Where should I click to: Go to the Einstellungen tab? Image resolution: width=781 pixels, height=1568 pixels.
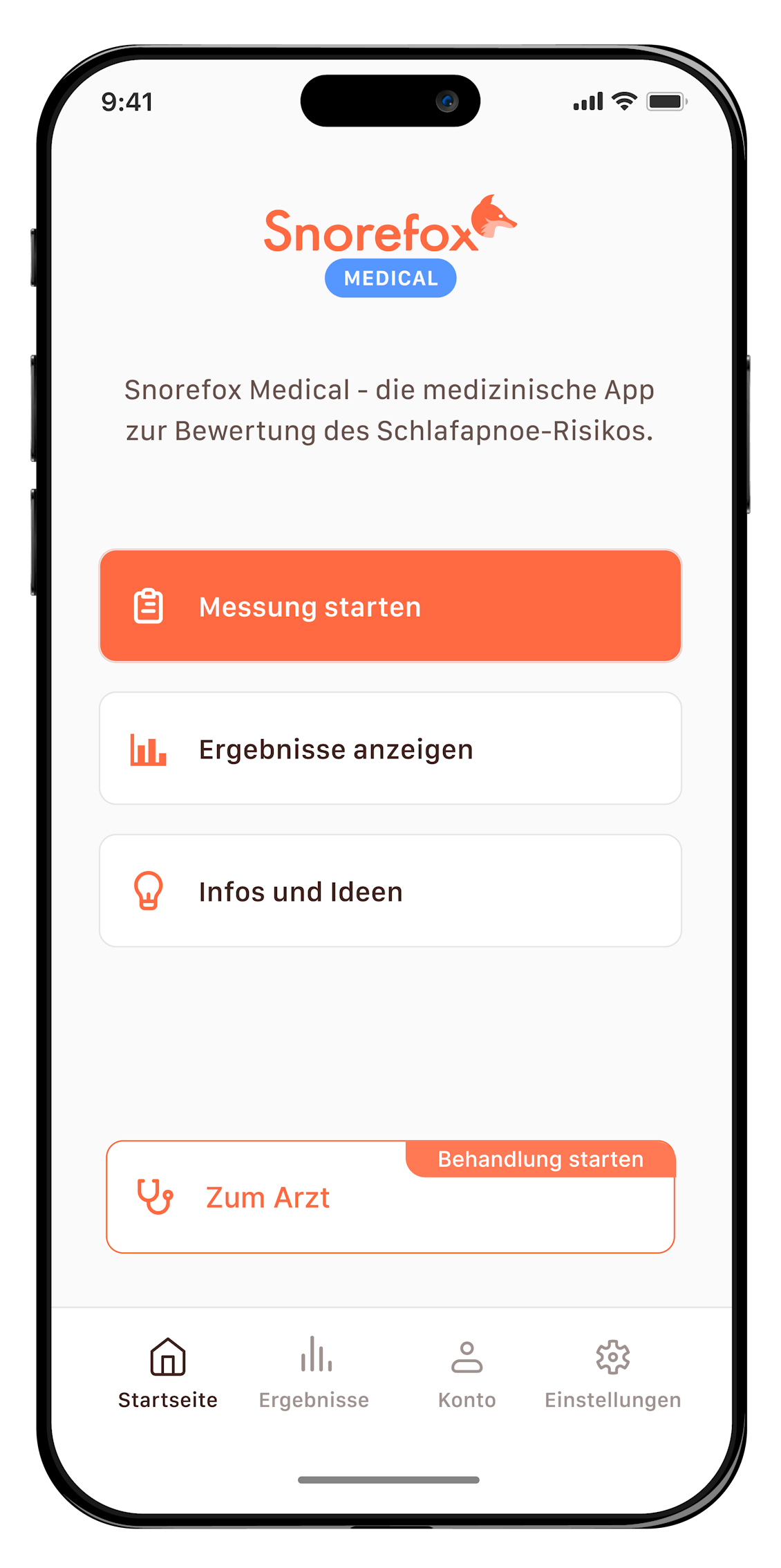coord(612,1373)
